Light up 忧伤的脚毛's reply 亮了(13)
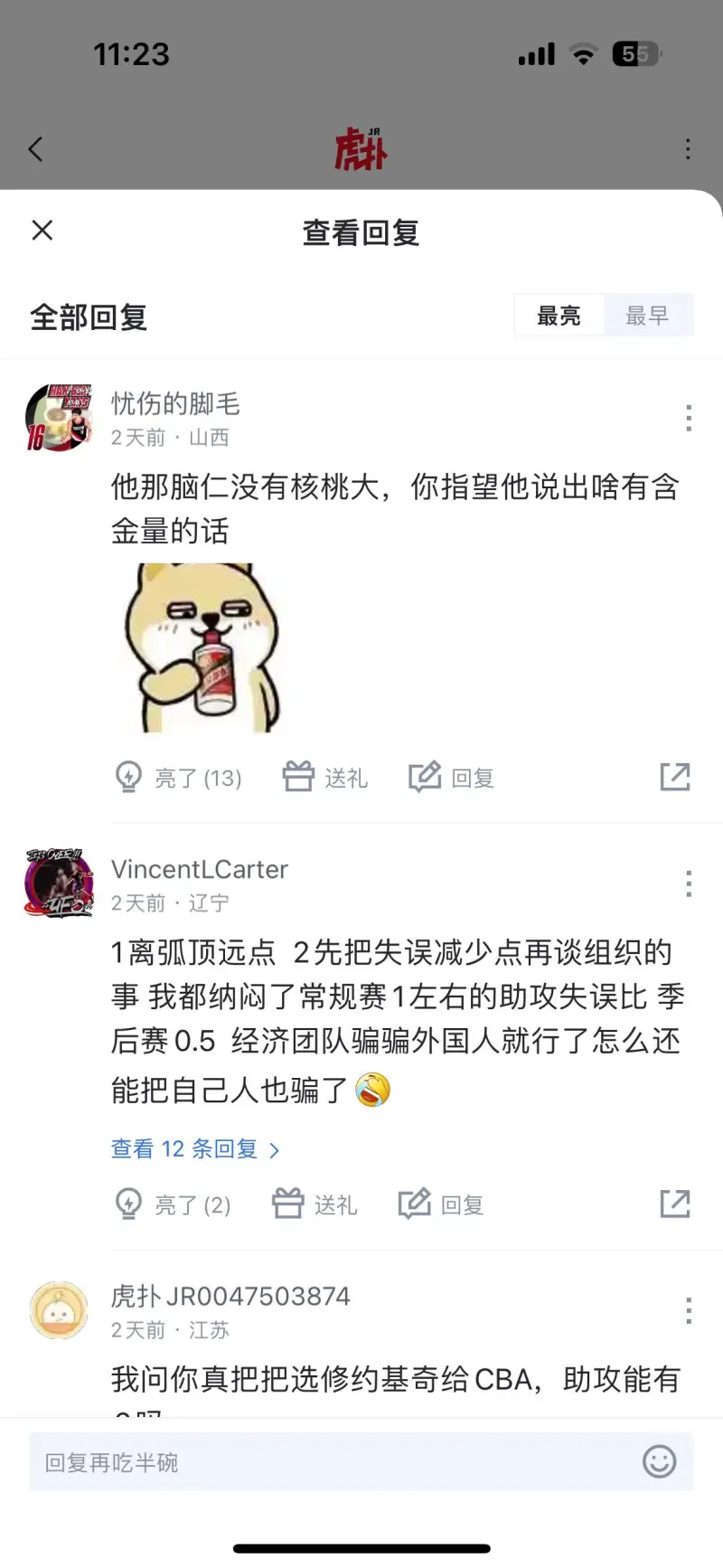 [x=179, y=778]
